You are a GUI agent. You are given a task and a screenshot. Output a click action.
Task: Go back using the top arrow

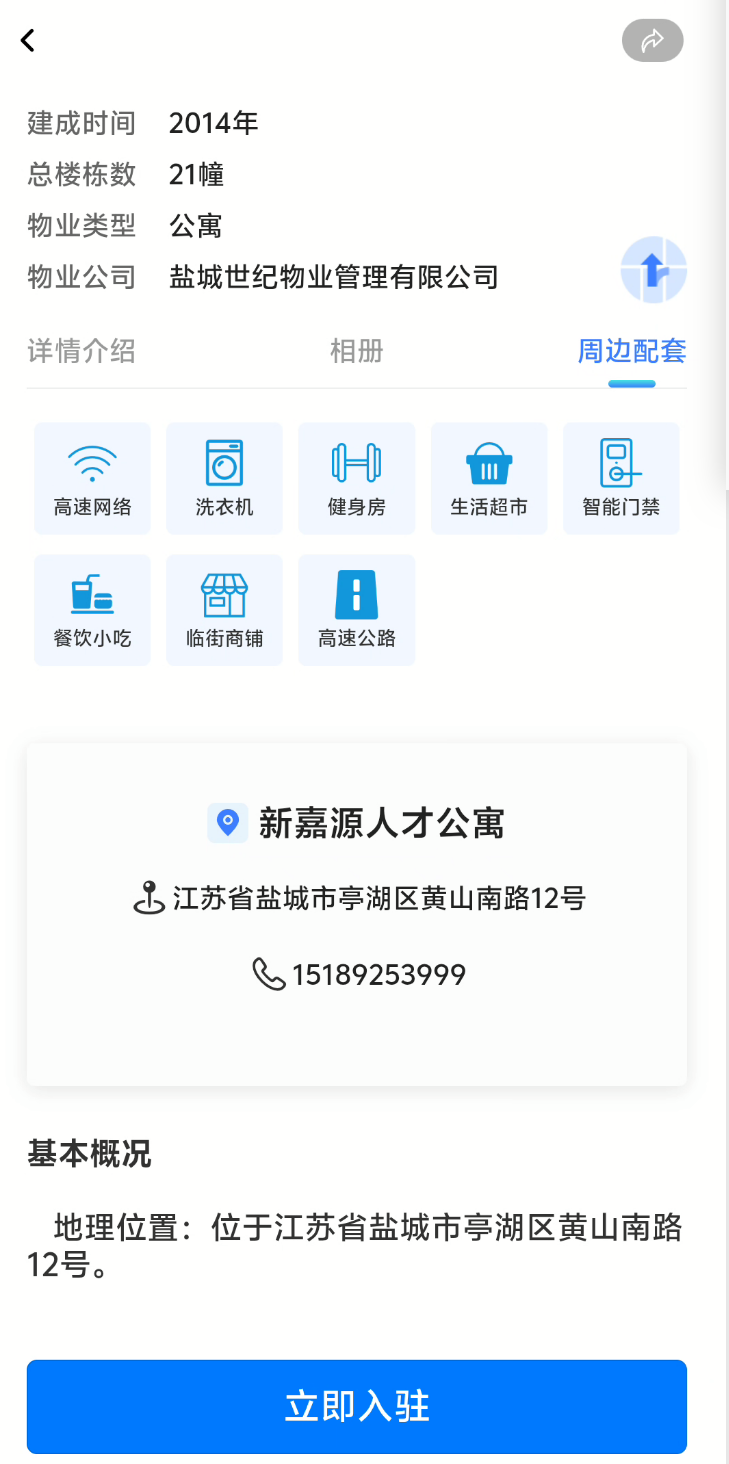28,41
